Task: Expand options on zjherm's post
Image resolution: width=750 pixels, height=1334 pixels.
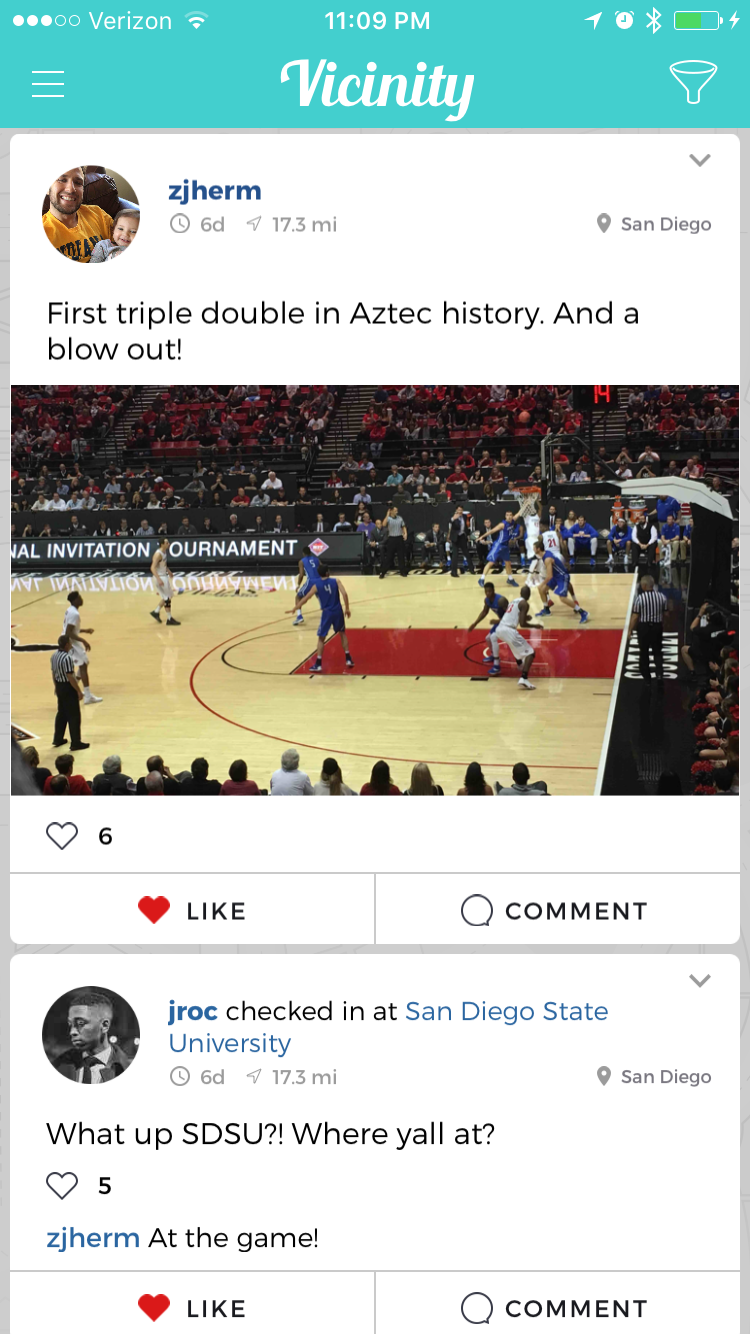Action: 700,160
